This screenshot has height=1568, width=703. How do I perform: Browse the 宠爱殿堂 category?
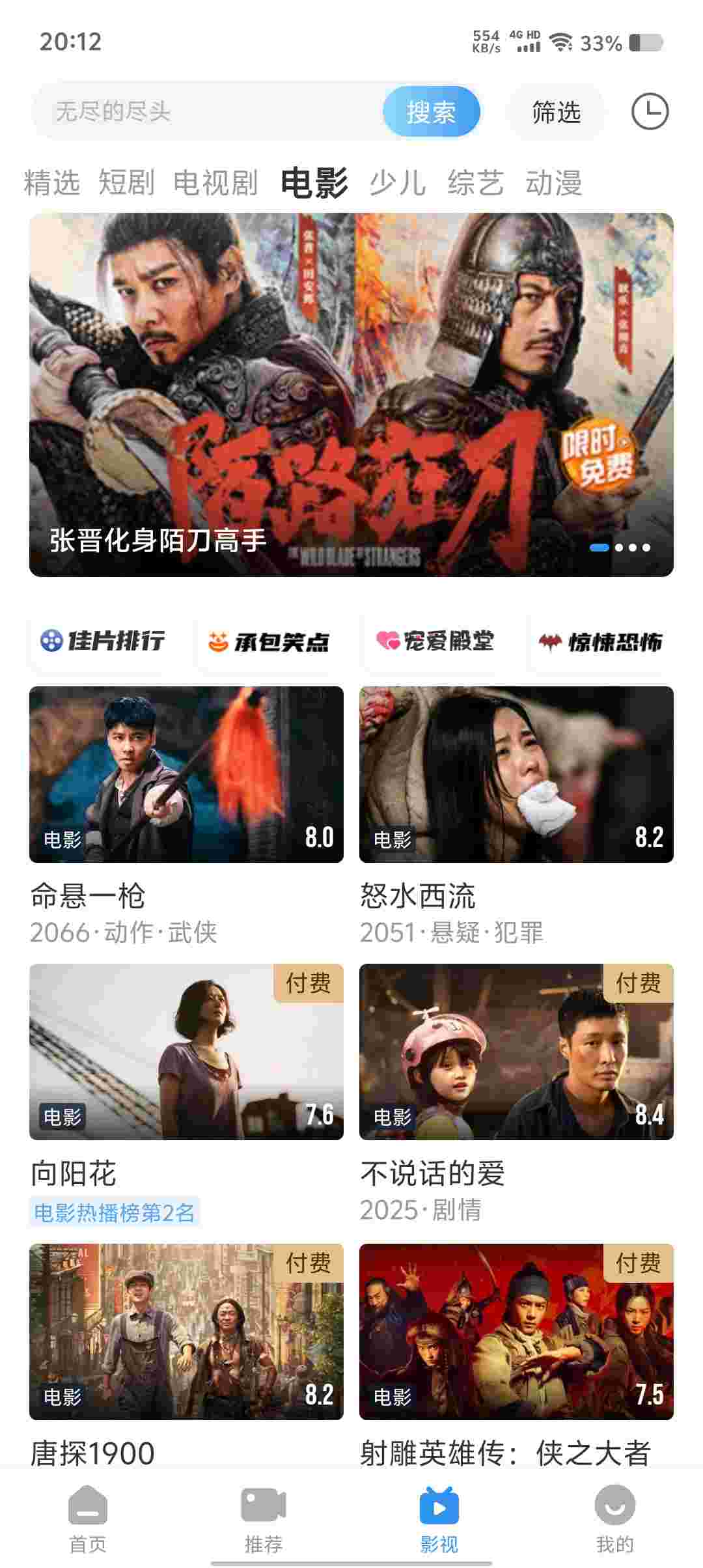(436, 641)
